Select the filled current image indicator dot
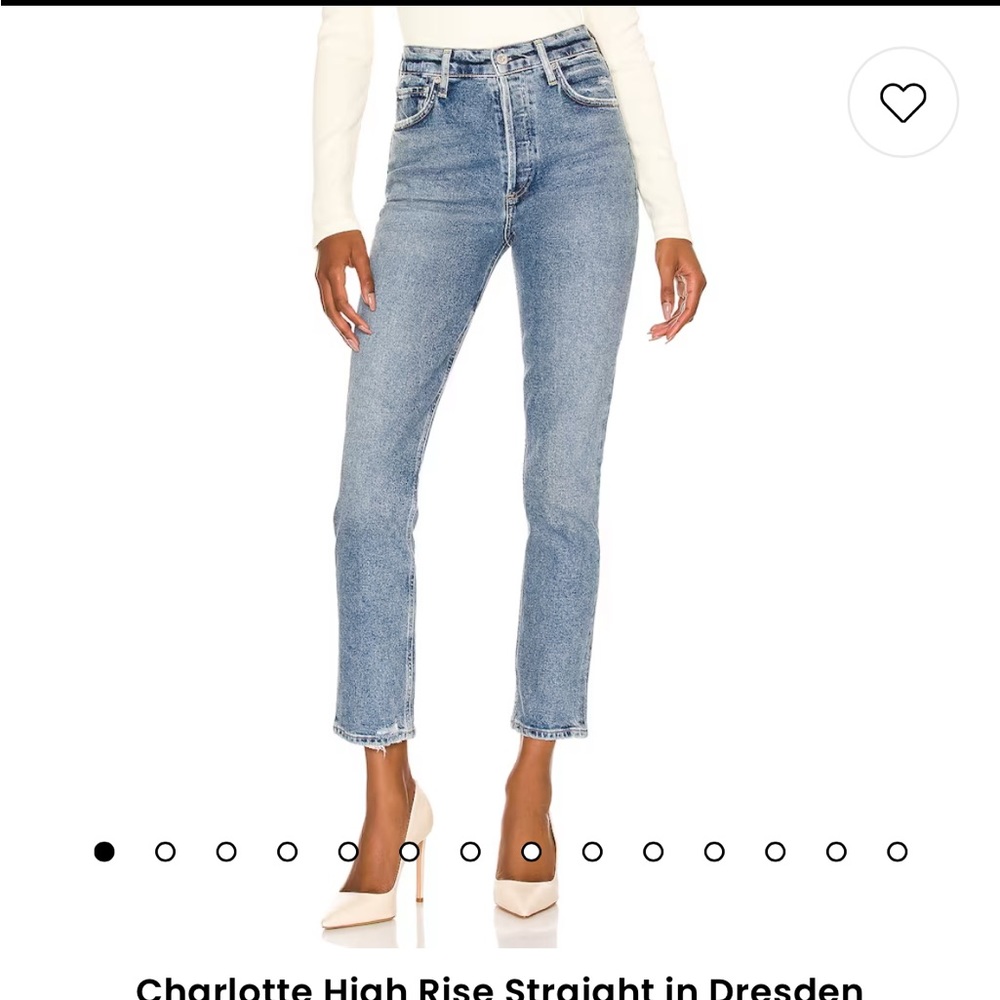1000x1000 pixels. [x=104, y=852]
